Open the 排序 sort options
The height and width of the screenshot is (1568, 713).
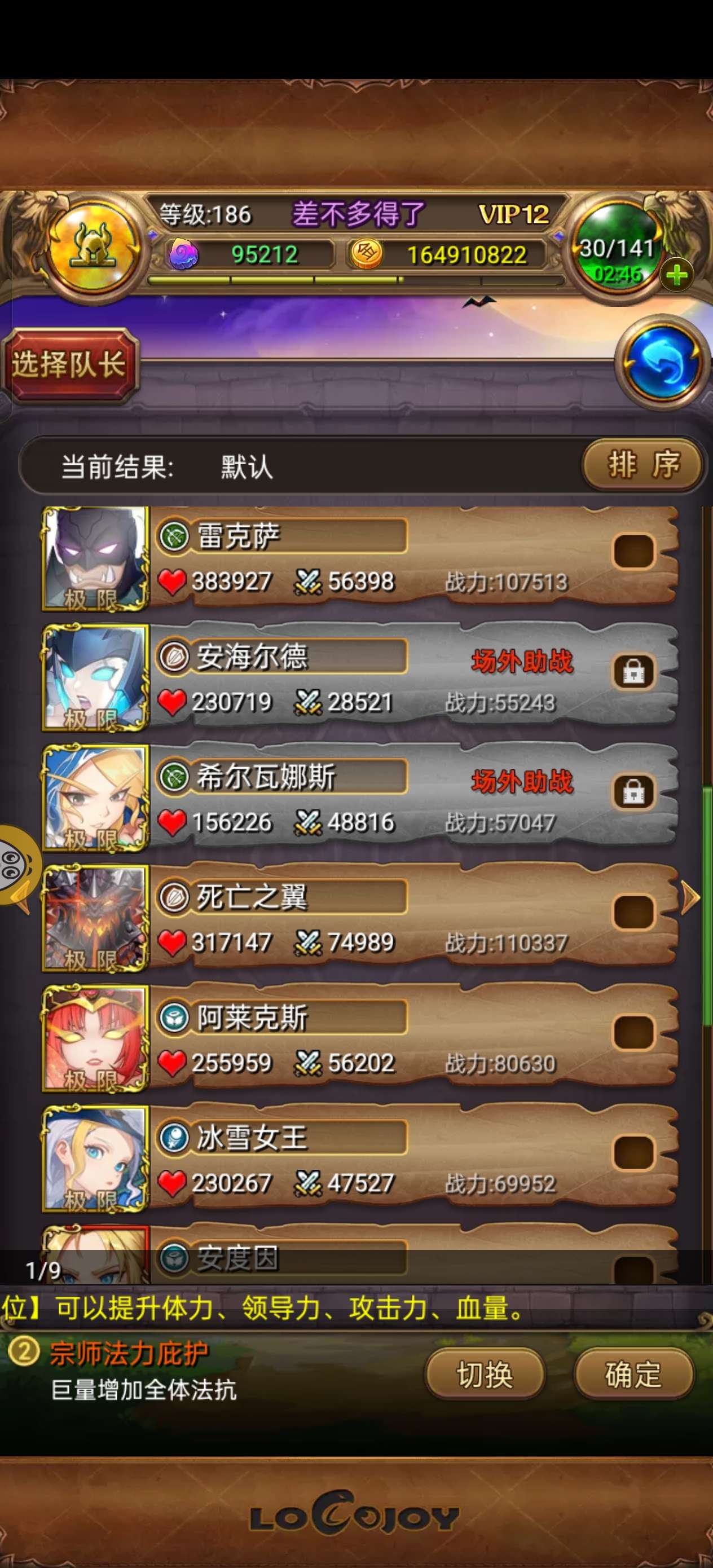(x=642, y=466)
